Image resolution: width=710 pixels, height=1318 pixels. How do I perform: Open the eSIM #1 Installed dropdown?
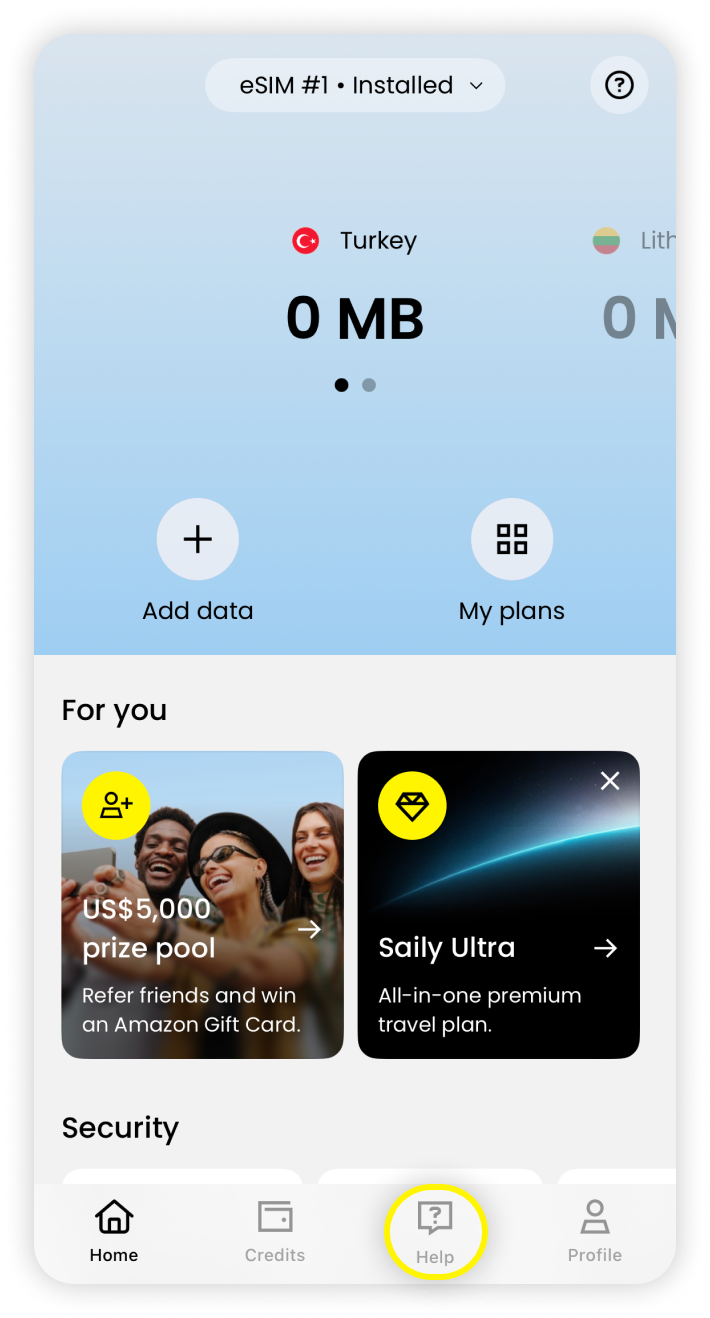click(x=355, y=86)
